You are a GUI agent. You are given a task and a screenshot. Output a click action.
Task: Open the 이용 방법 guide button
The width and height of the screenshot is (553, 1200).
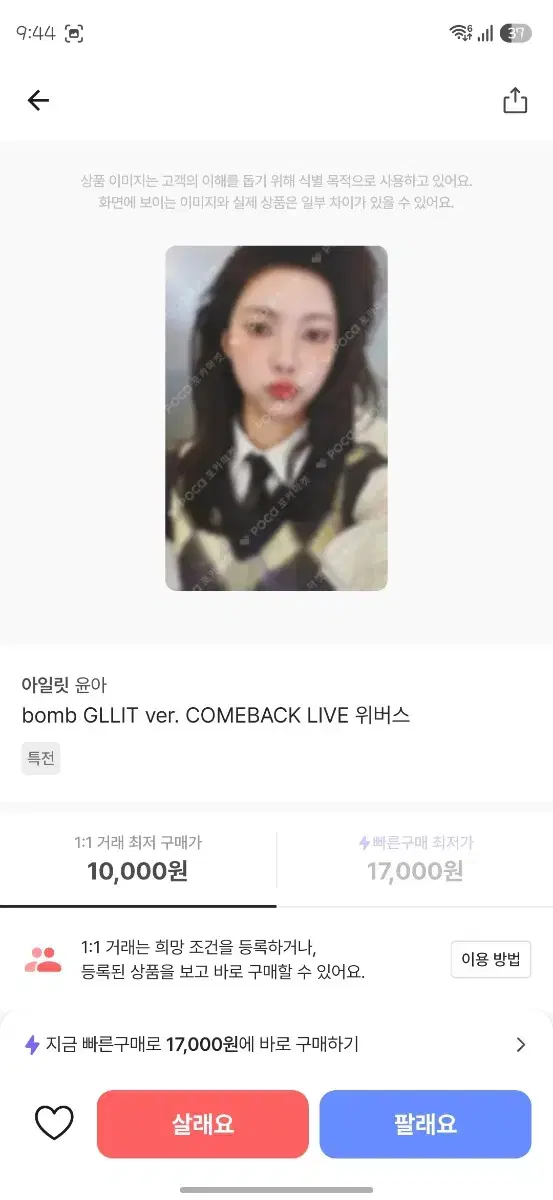point(490,960)
